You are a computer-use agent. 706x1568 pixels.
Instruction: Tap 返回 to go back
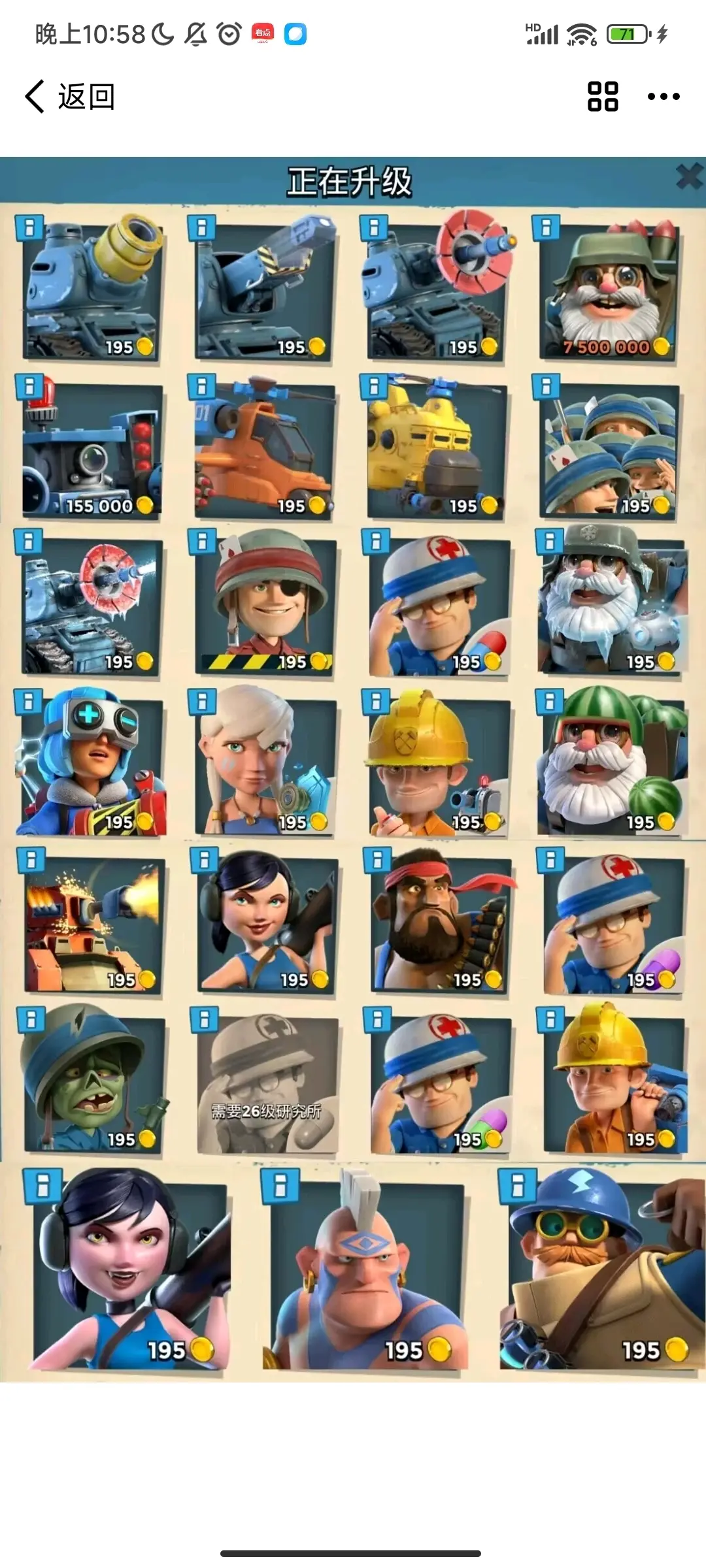pyautogui.click(x=71, y=97)
